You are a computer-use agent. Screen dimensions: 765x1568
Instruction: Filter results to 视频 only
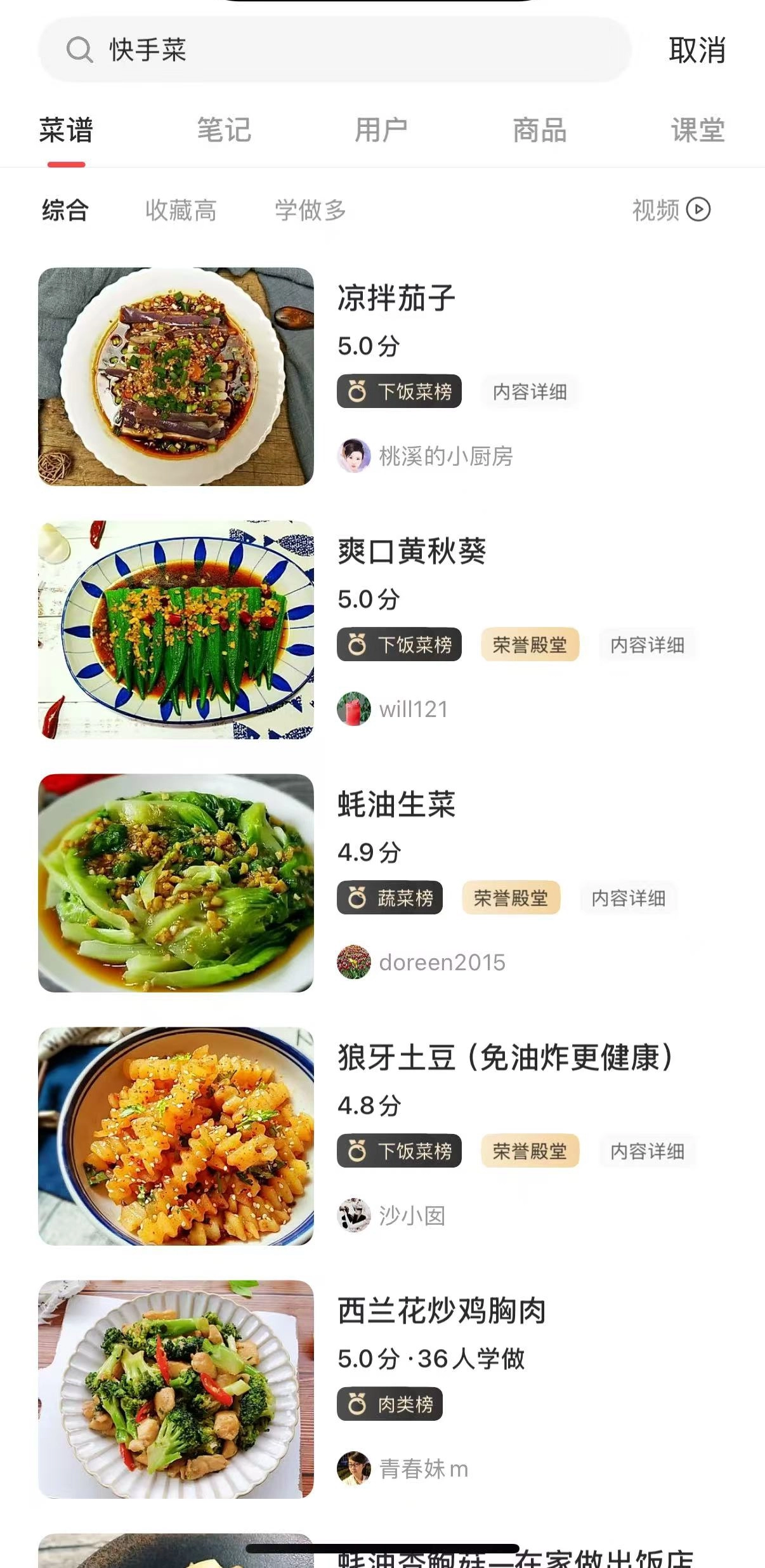[670, 210]
